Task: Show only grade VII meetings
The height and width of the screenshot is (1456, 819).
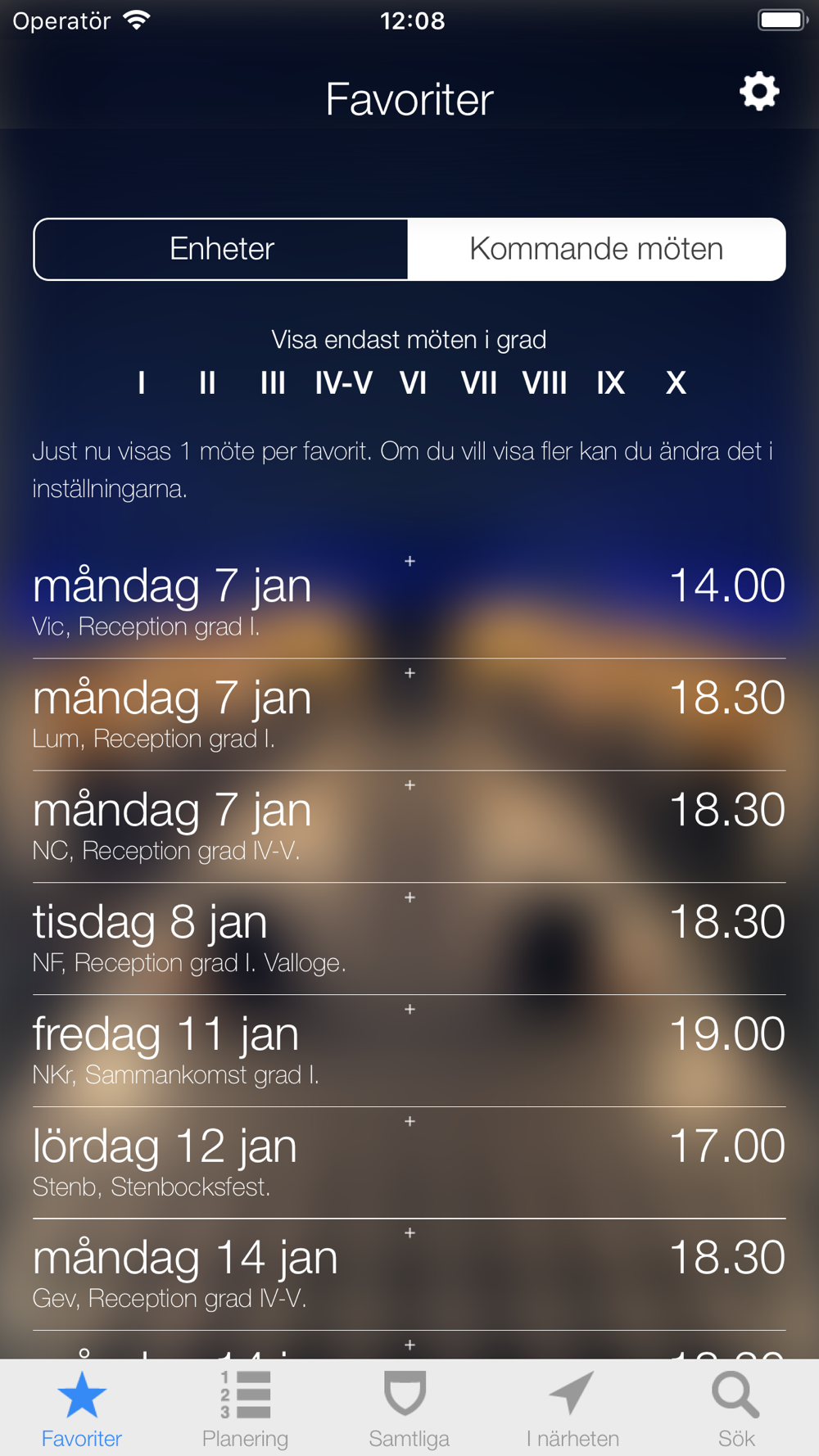Action: click(478, 382)
